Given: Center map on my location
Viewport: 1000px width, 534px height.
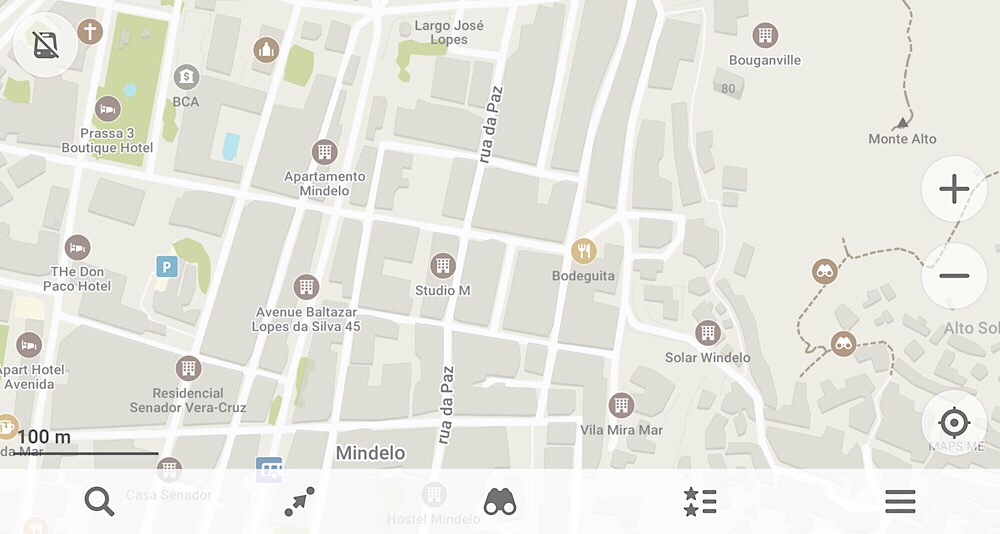Looking at the screenshot, I should pos(954,420).
